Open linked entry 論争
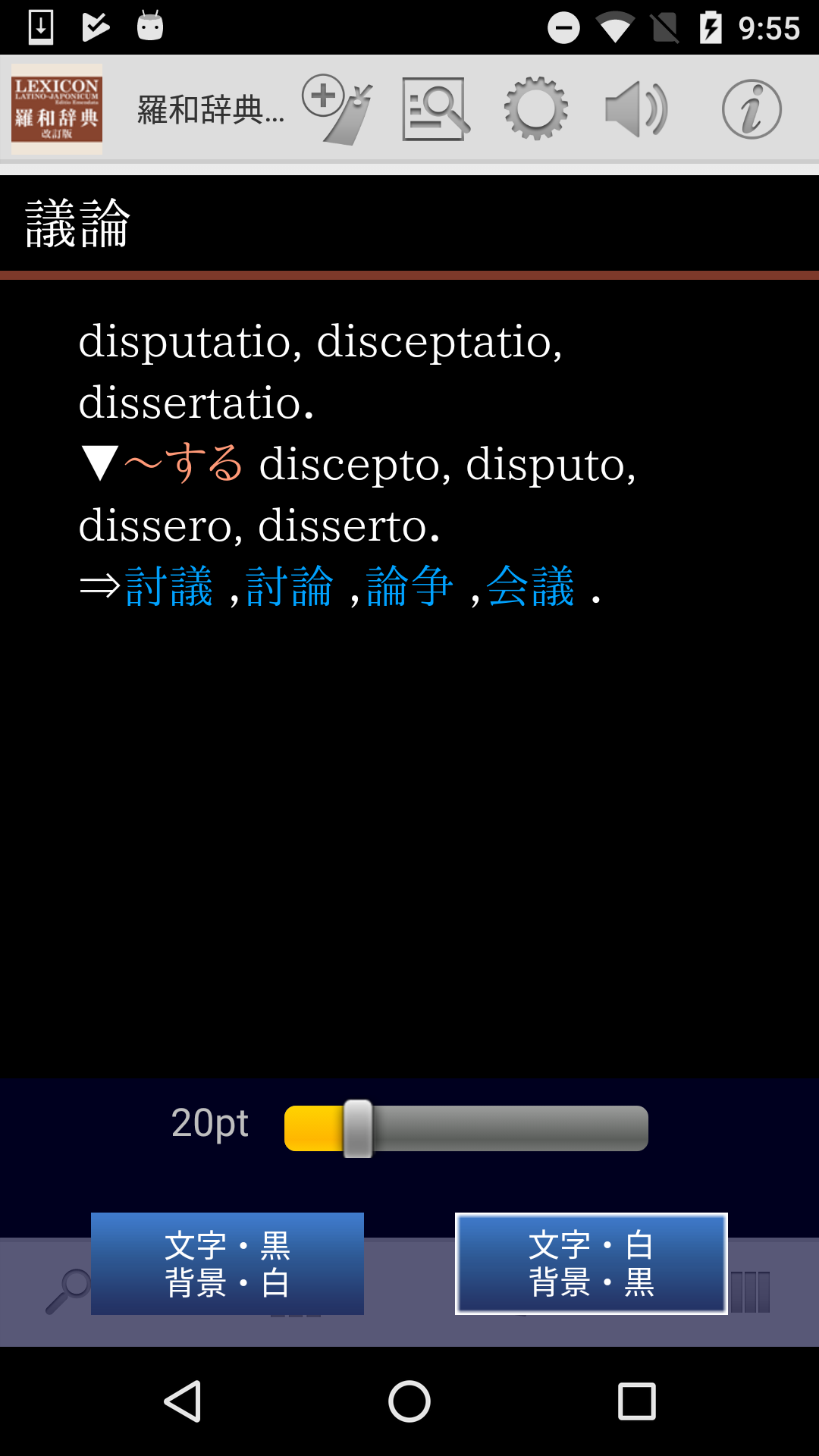 pos(409,586)
